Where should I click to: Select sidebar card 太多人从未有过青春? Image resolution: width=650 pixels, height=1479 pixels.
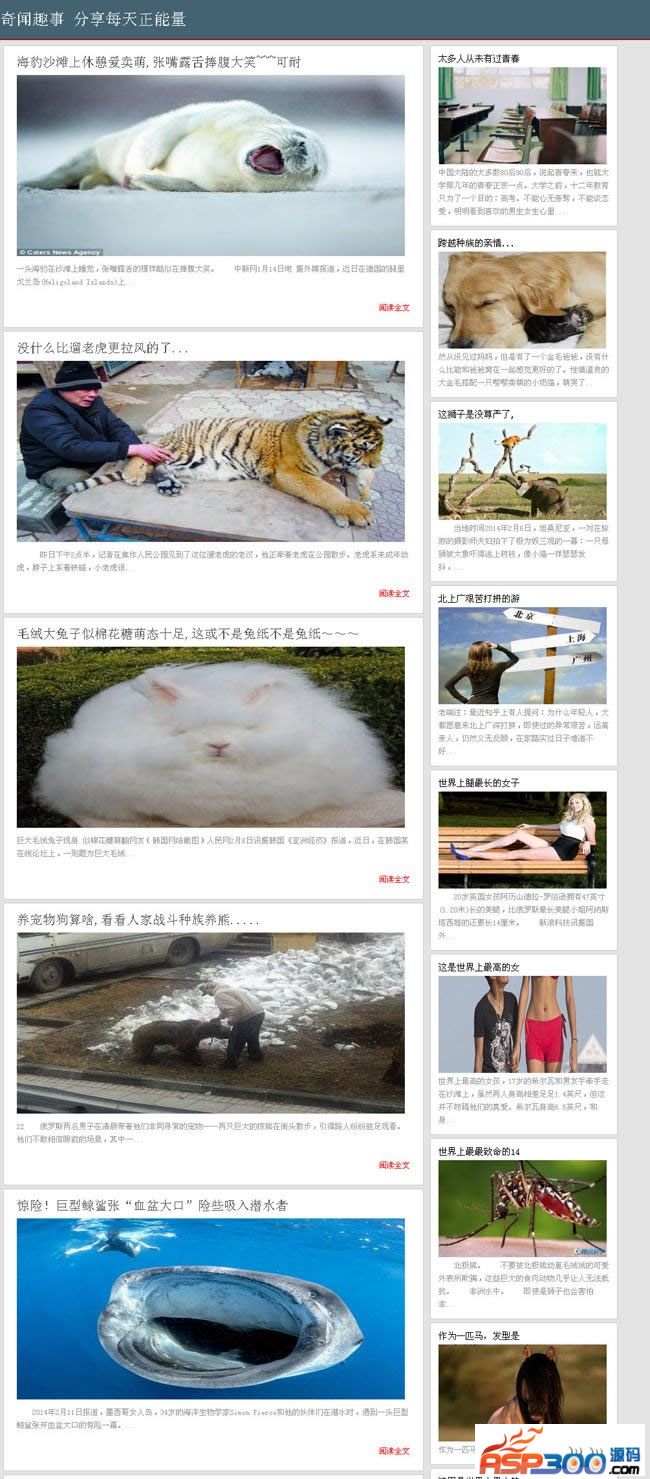coord(479,59)
